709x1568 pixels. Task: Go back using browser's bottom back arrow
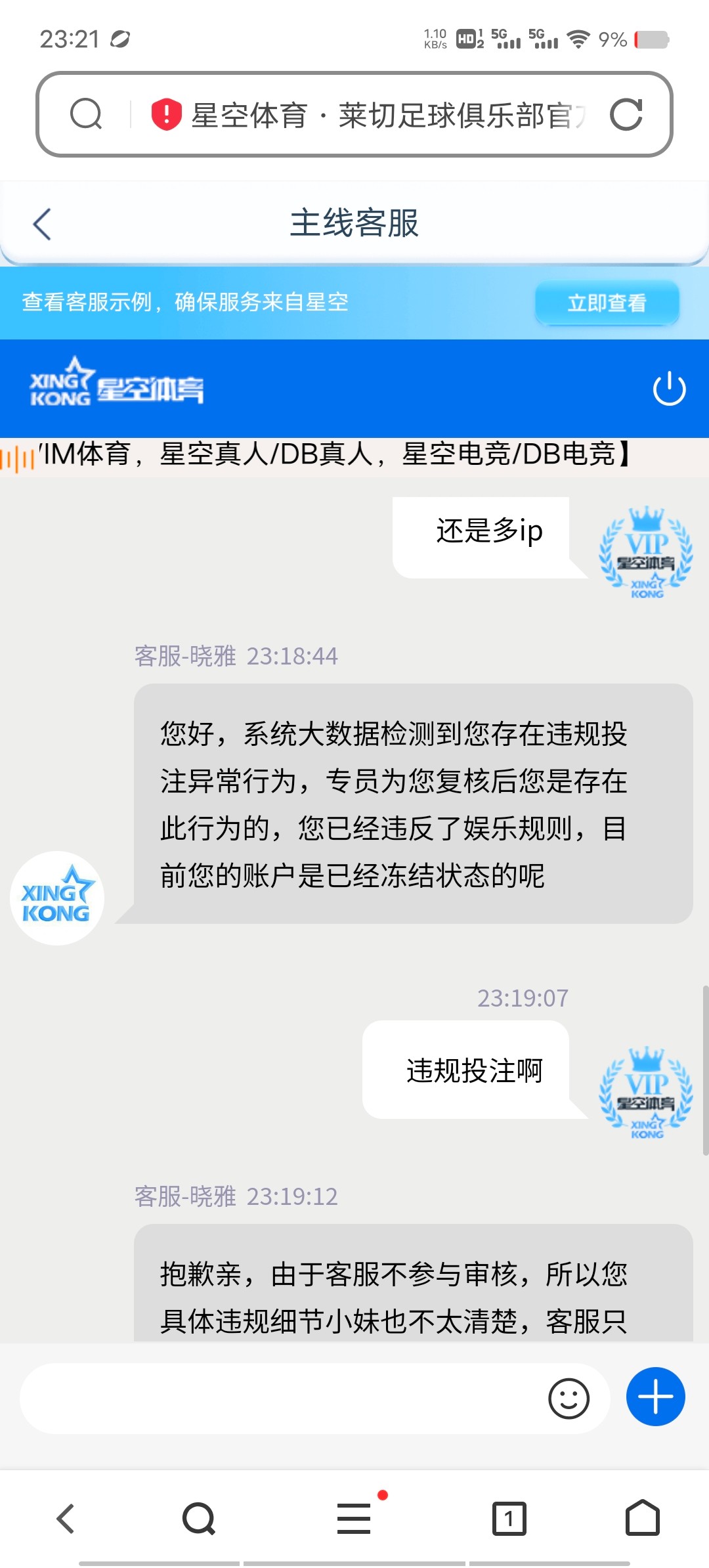64,1518
